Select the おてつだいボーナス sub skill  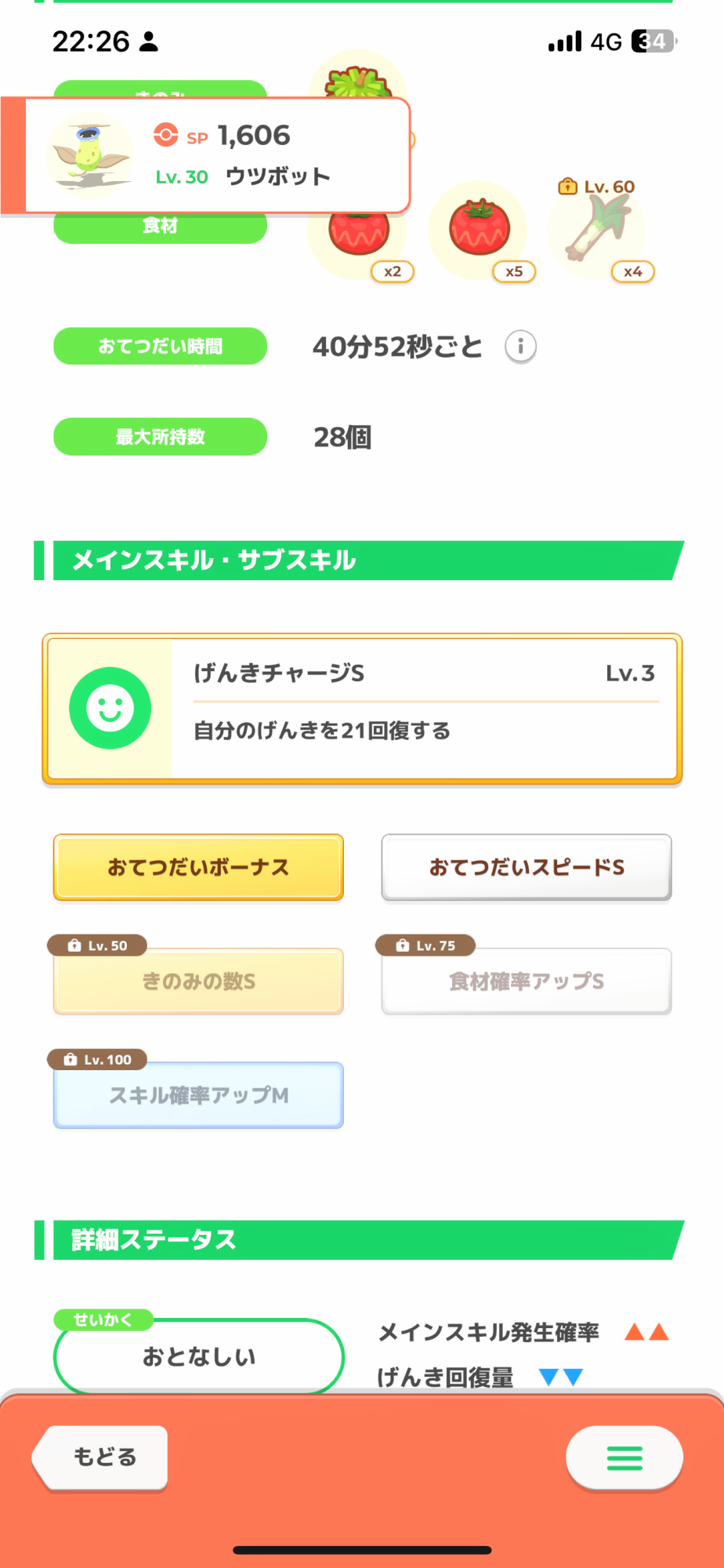coord(198,867)
